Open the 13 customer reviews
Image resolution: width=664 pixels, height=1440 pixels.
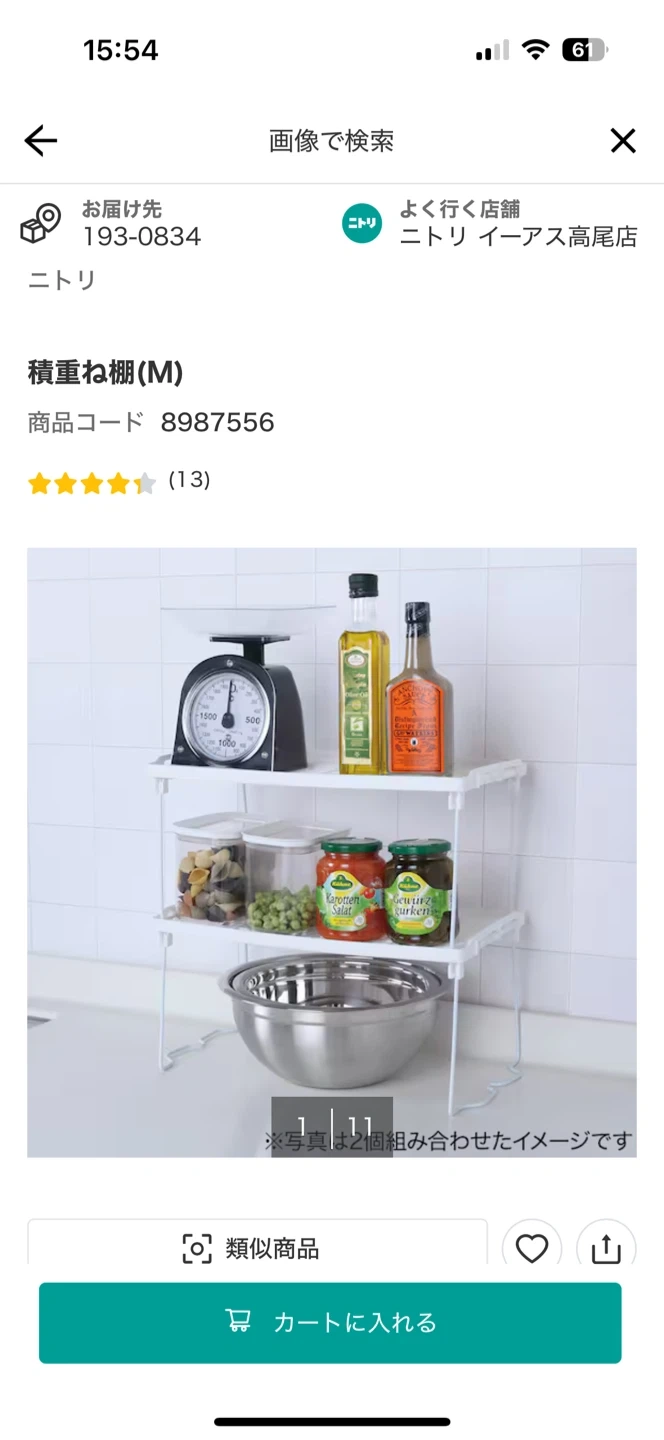tap(188, 481)
